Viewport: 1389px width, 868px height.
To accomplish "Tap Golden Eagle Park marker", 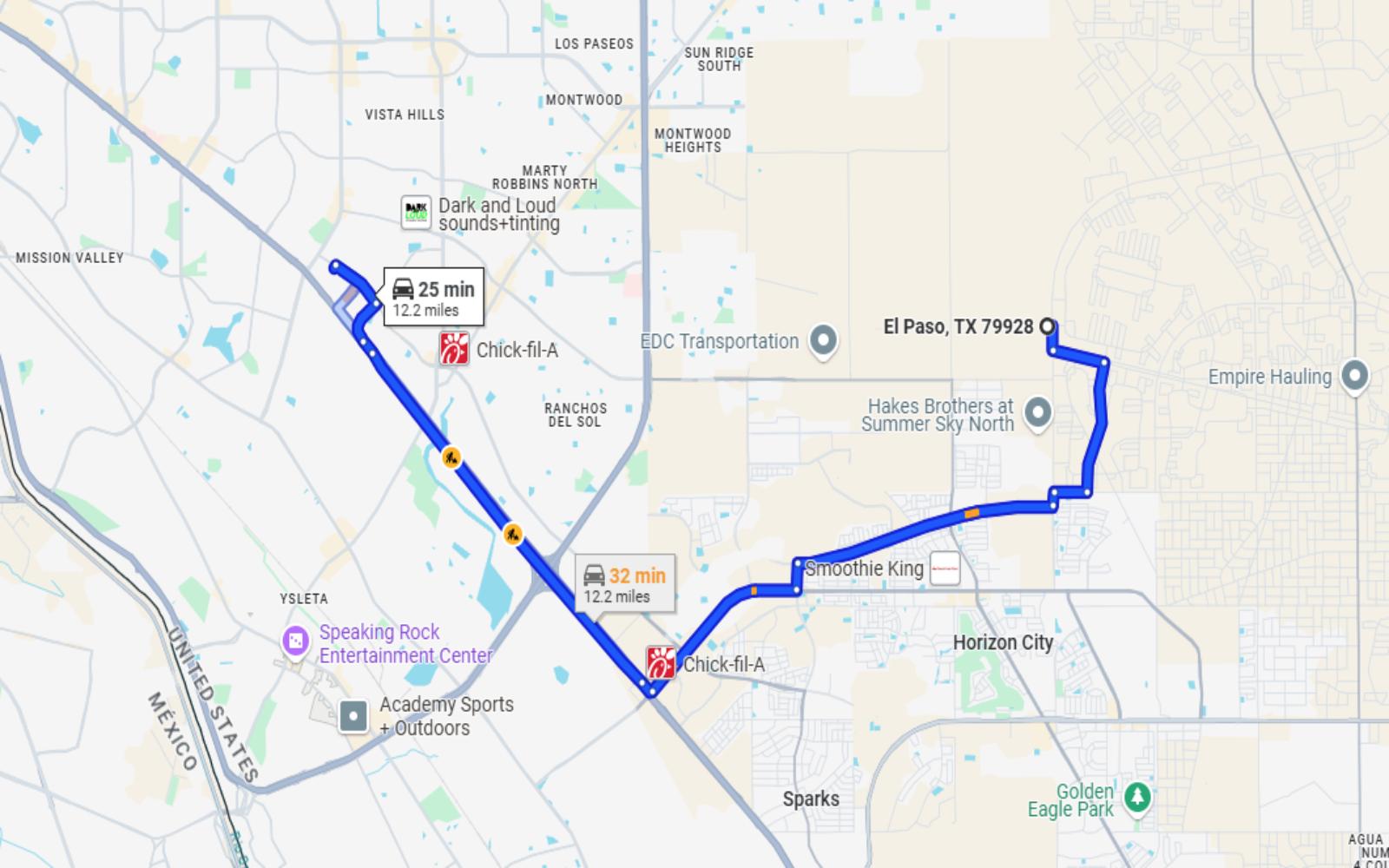I will tap(1137, 797).
